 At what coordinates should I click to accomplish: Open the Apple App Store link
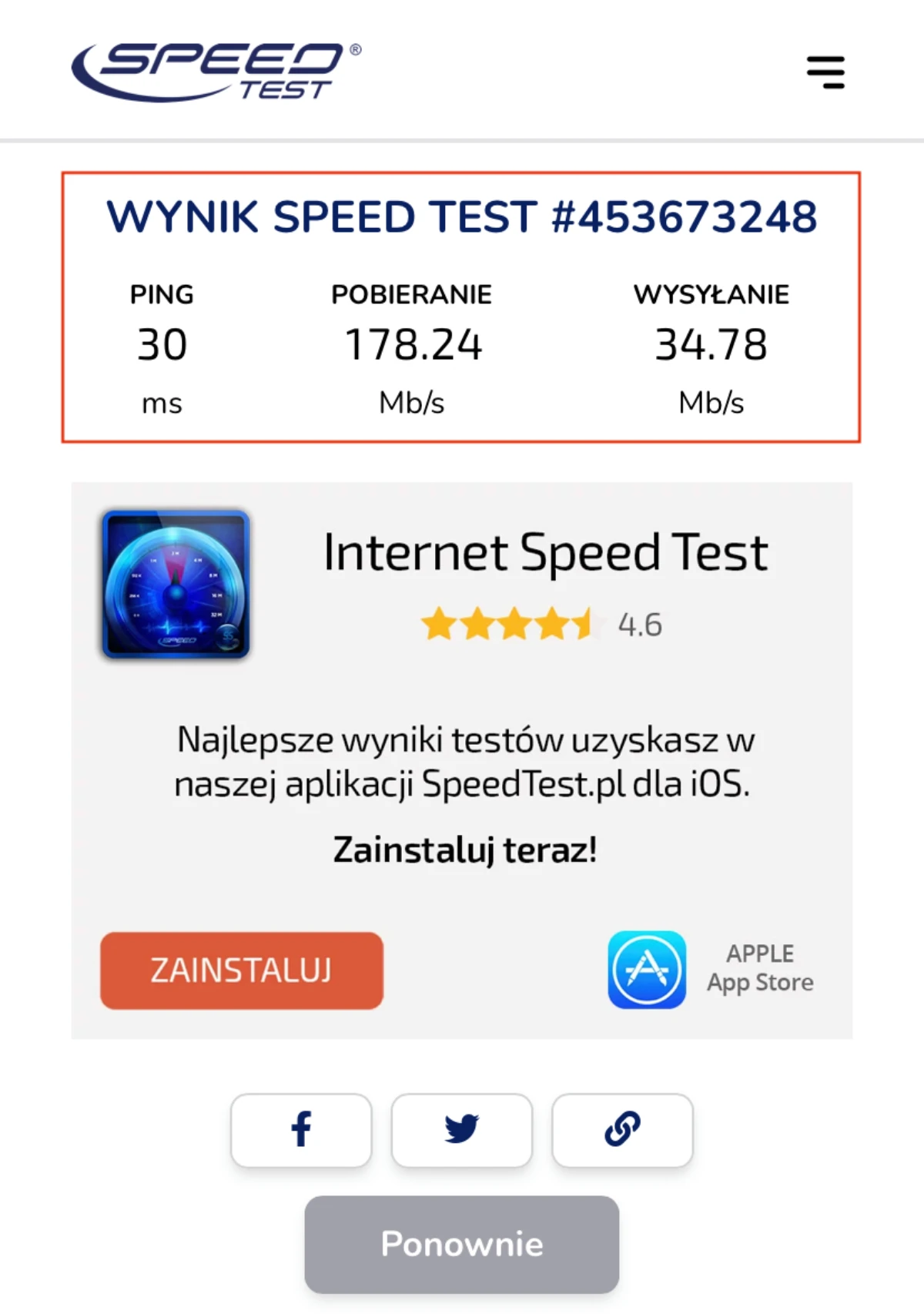[710, 970]
